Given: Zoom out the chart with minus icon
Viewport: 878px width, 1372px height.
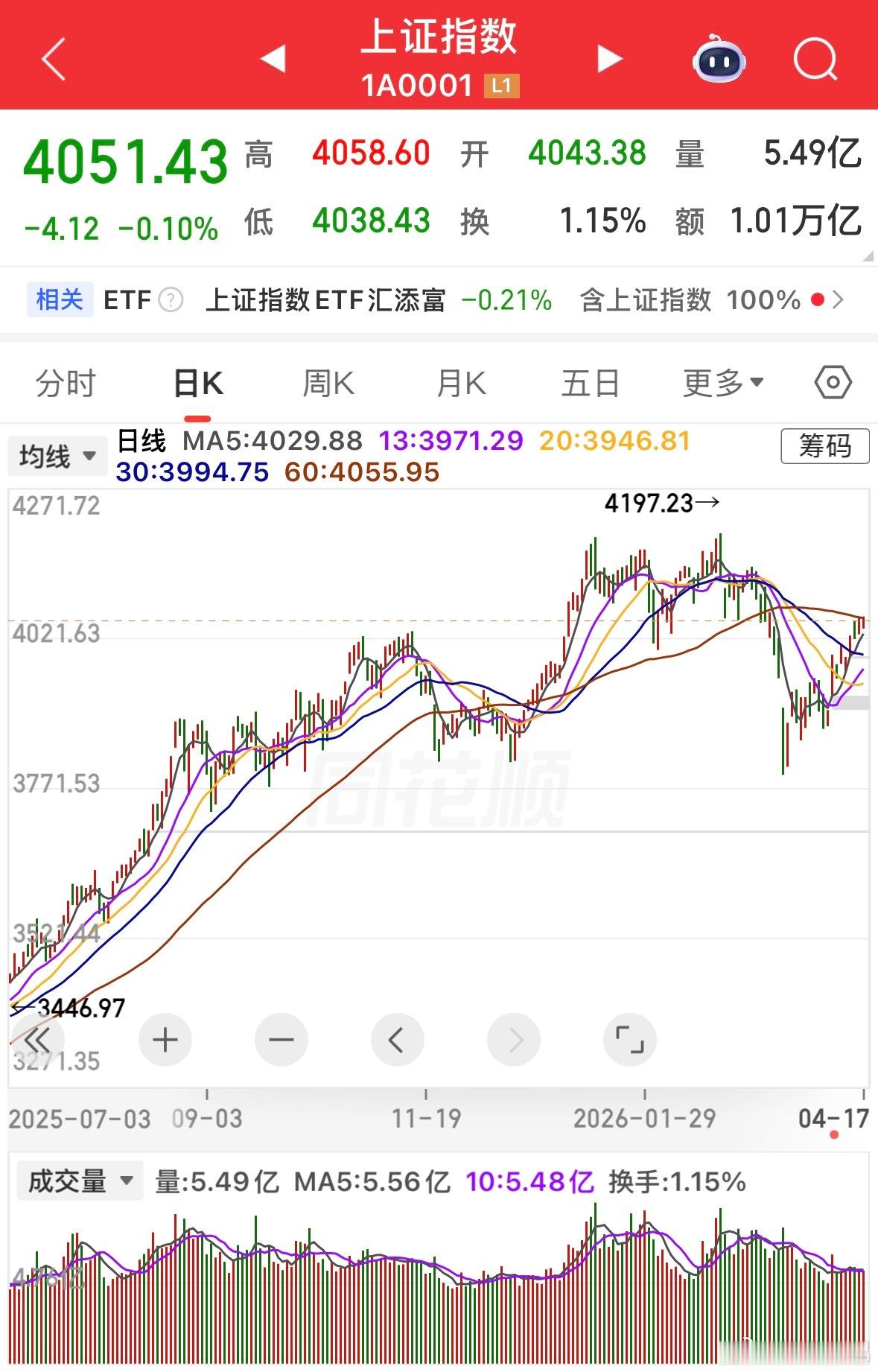Looking at the screenshot, I should pyautogui.click(x=281, y=1040).
